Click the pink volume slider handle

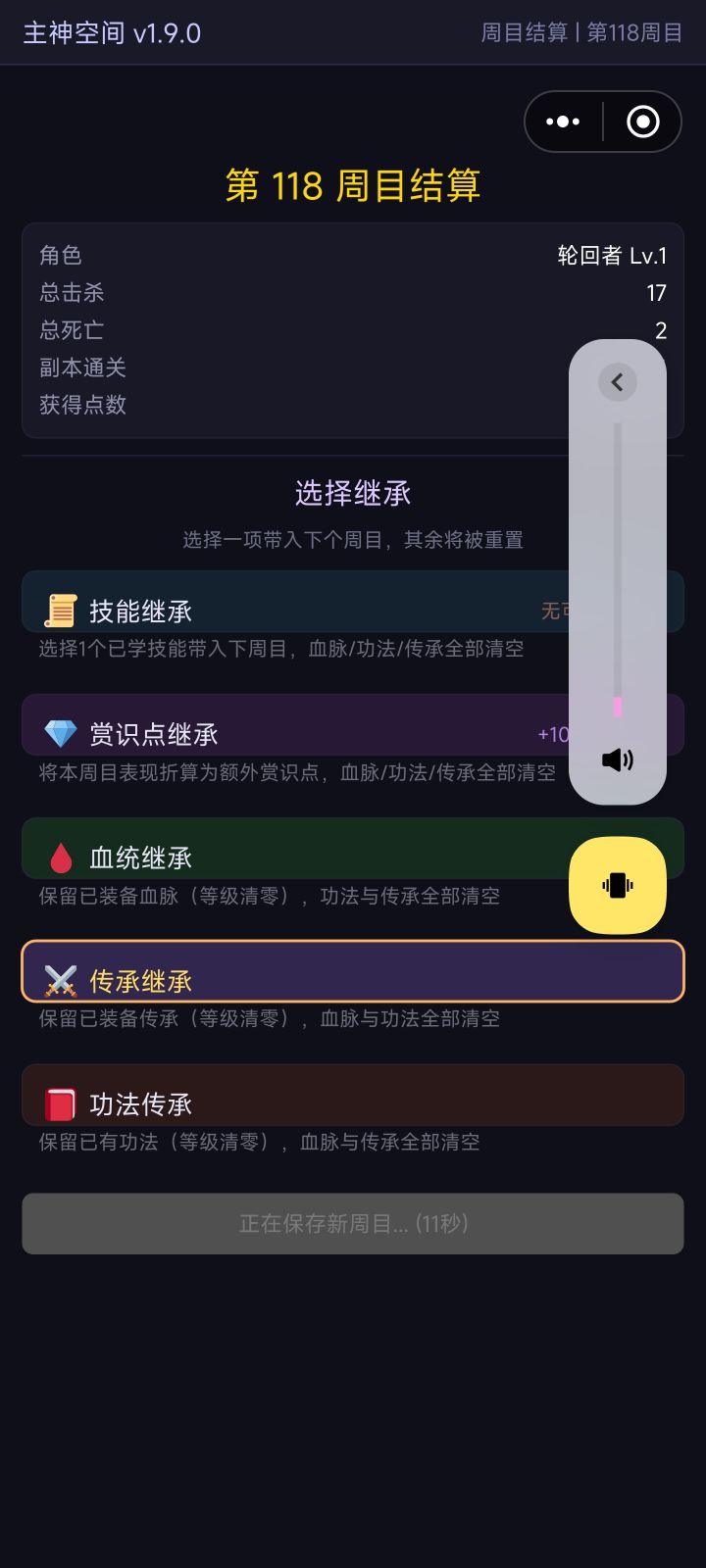pos(617,704)
